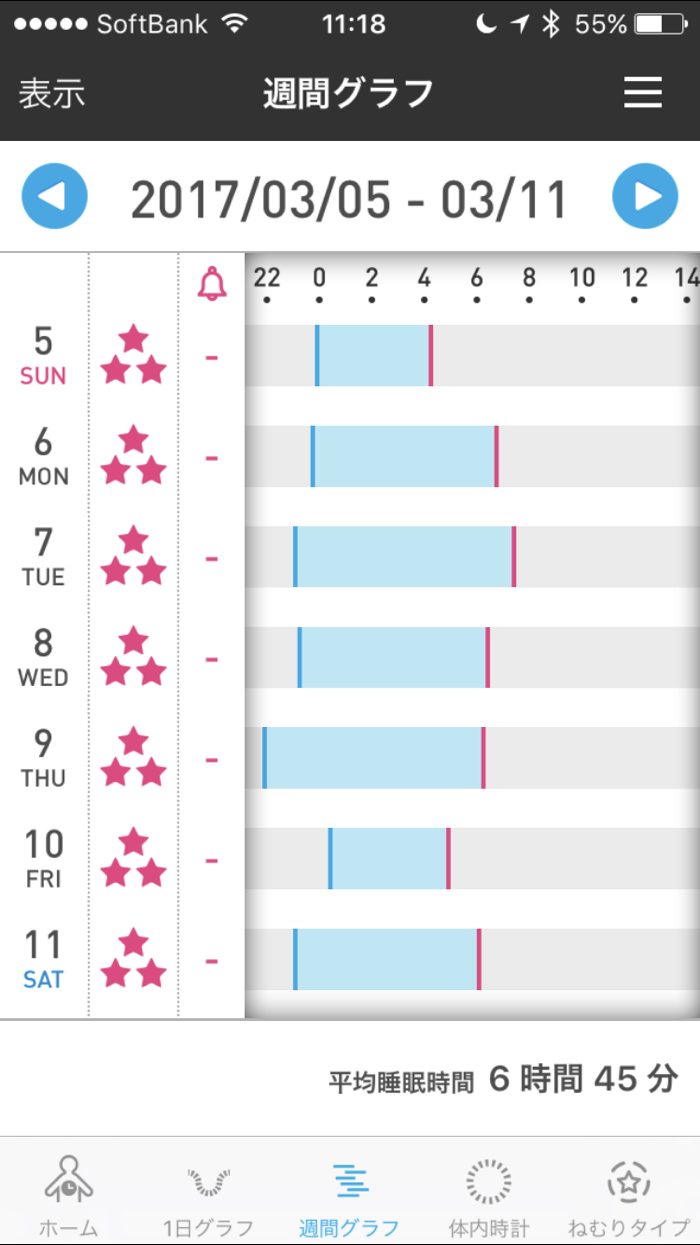
Task: Open sleep details for 7 TUE
Action: pos(404,557)
